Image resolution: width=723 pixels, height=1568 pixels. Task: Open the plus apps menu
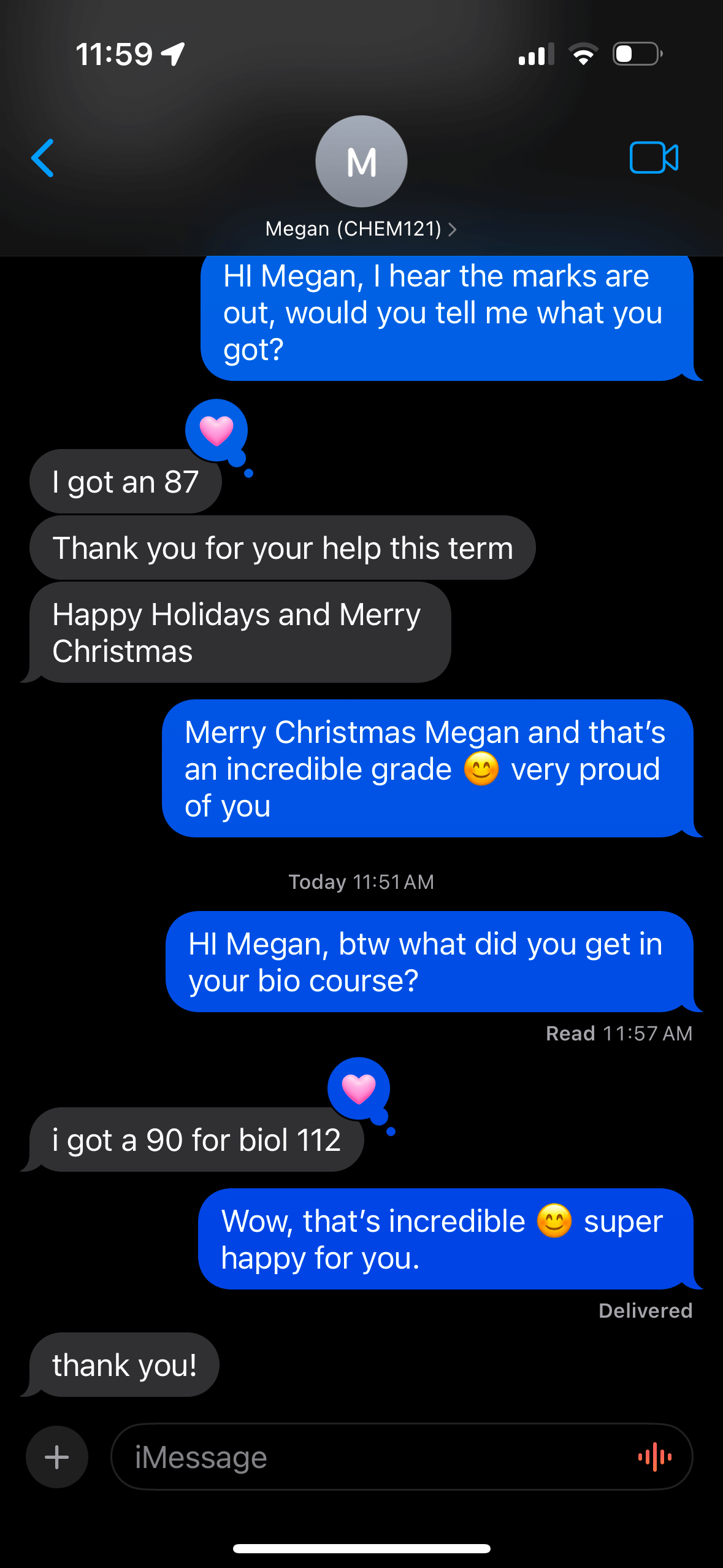[57, 1457]
